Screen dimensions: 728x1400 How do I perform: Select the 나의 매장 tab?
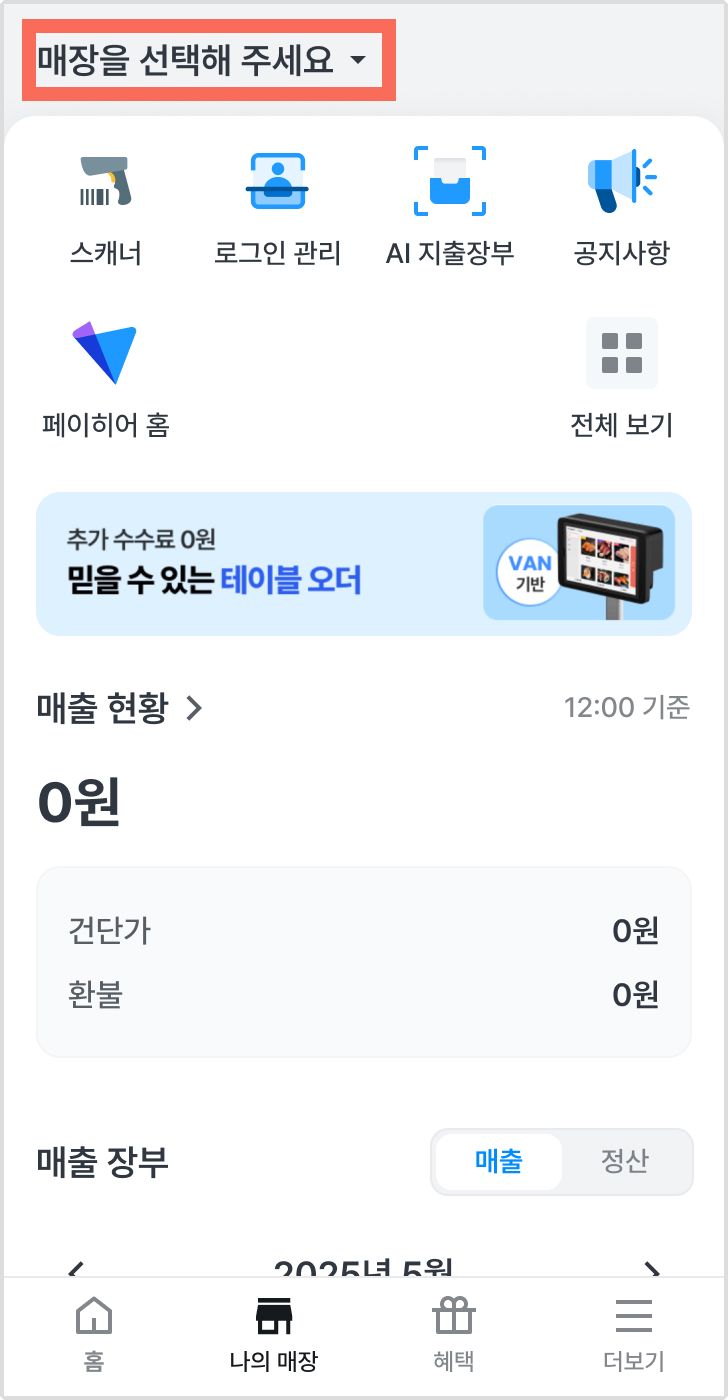(273, 1334)
